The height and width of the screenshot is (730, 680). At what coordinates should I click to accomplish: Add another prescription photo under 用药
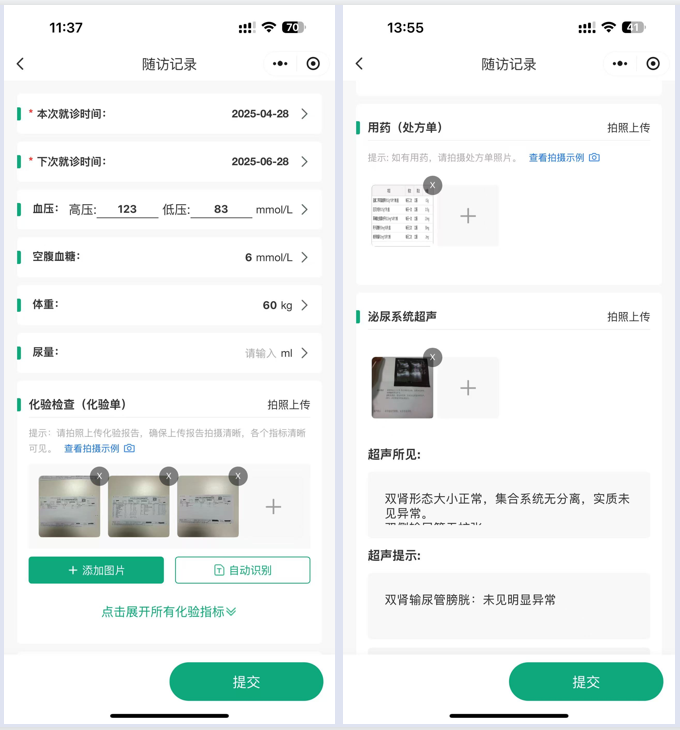(x=468, y=216)
